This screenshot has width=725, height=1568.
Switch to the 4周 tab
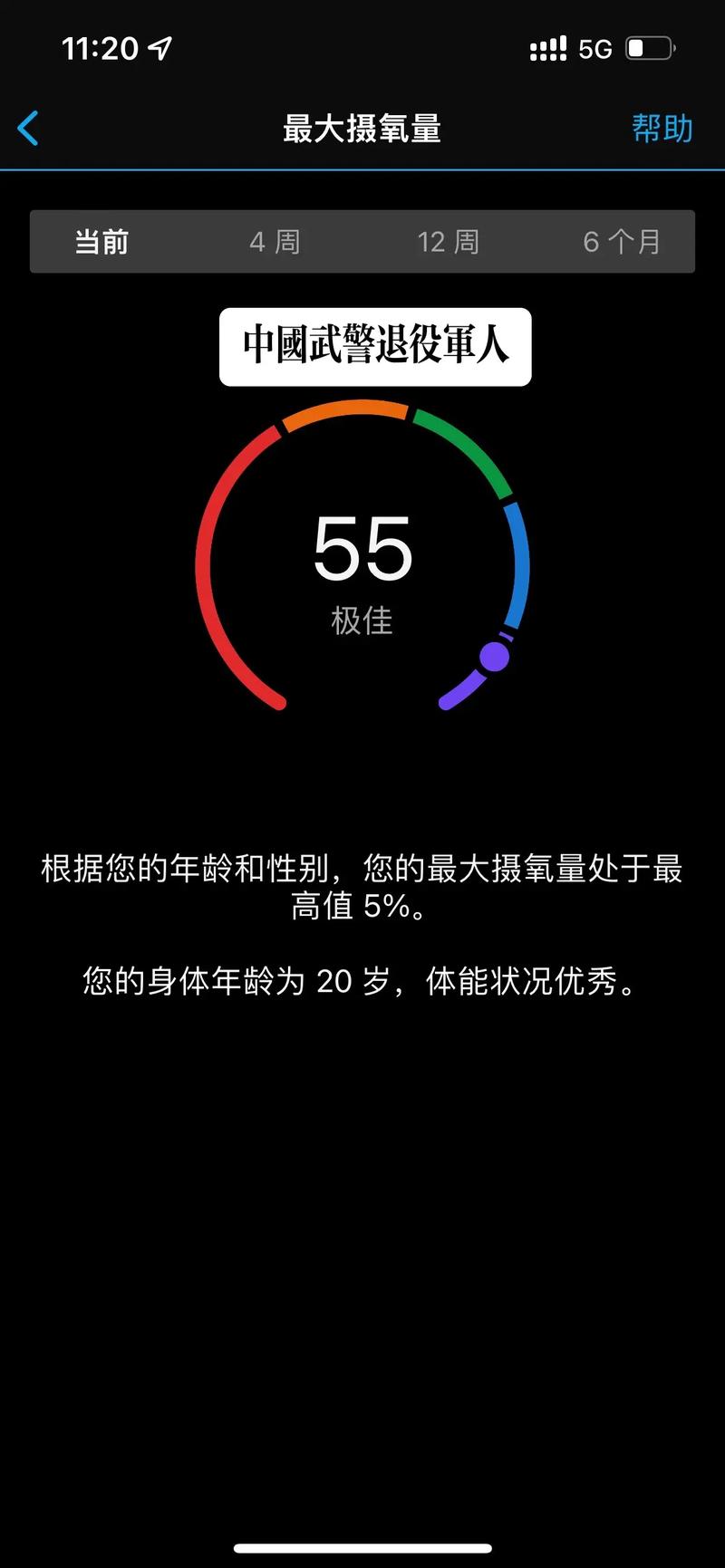coord(275,242)
